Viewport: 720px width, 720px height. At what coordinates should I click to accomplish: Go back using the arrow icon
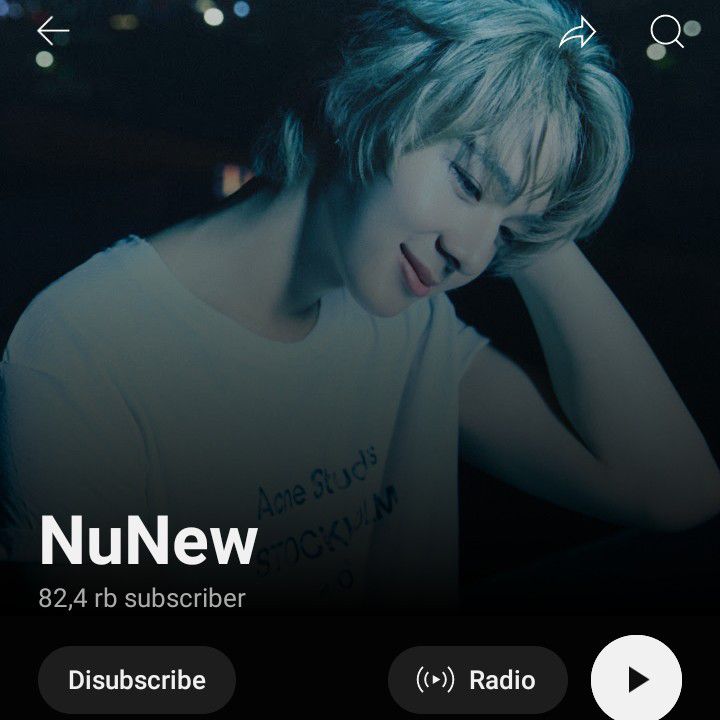tap(53, 31)
